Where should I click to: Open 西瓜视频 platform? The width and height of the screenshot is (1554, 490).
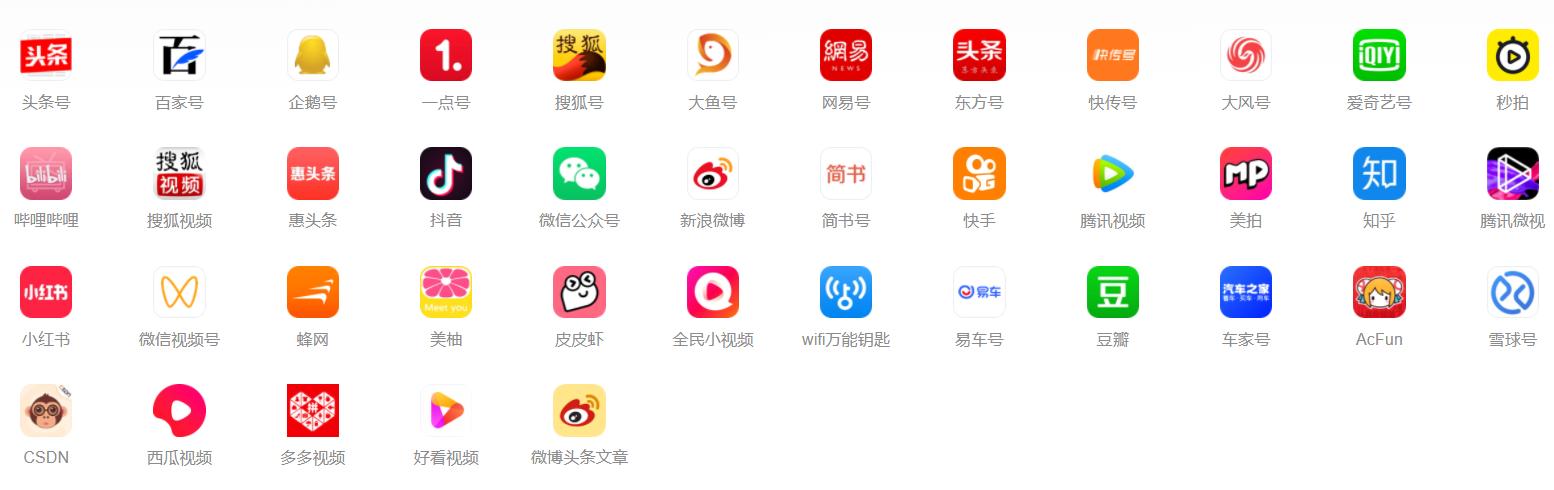179,411
